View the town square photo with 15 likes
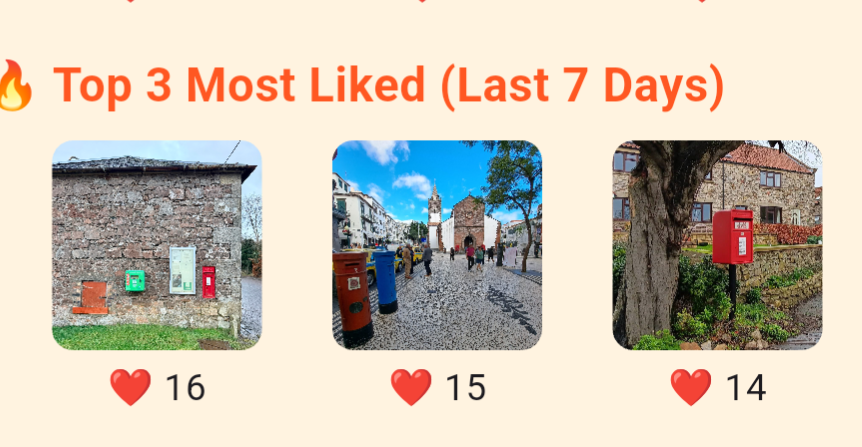The width and height of the screenshot is (862, 447). click(x=437, y=245)
